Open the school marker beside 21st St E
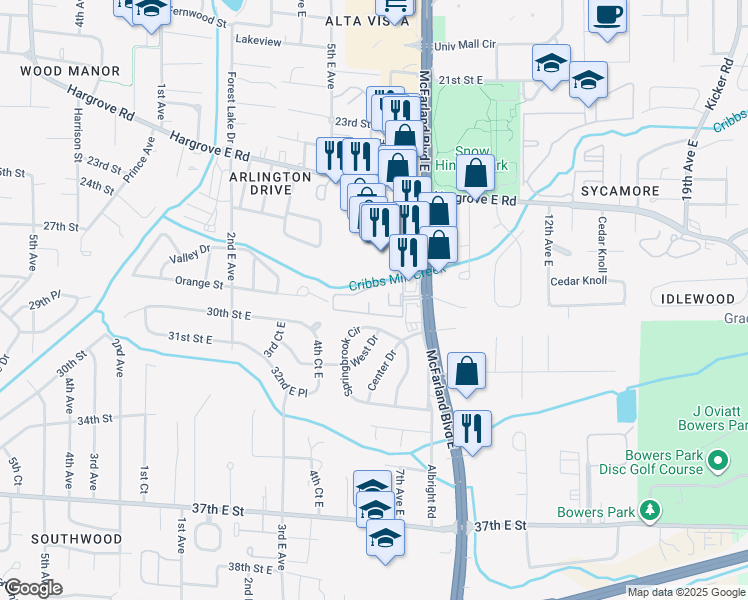This screenshot has width=748, height=600. [x=551, y=63]
